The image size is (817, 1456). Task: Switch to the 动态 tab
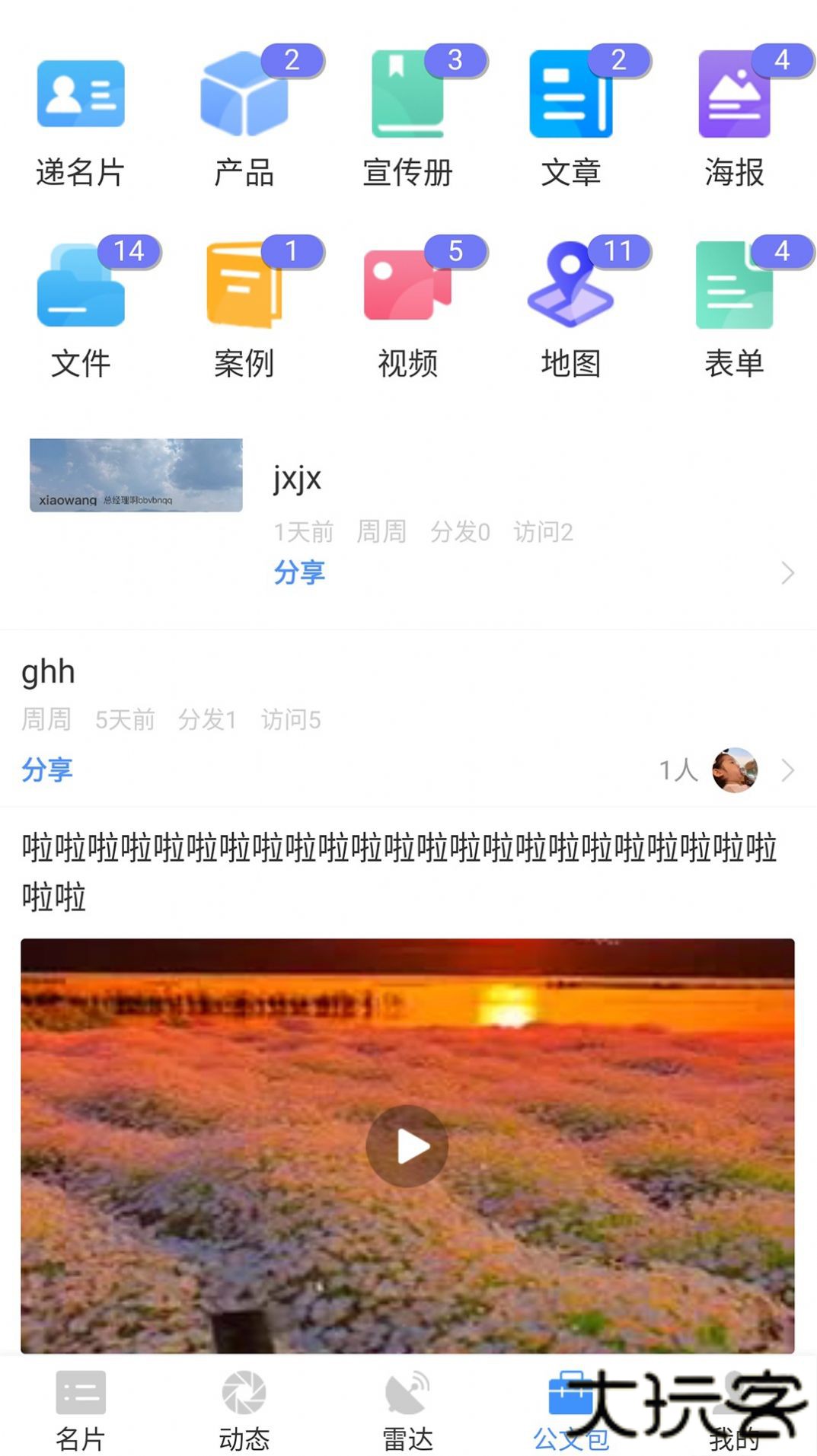pyautogui.click(x=244, y=1412)
